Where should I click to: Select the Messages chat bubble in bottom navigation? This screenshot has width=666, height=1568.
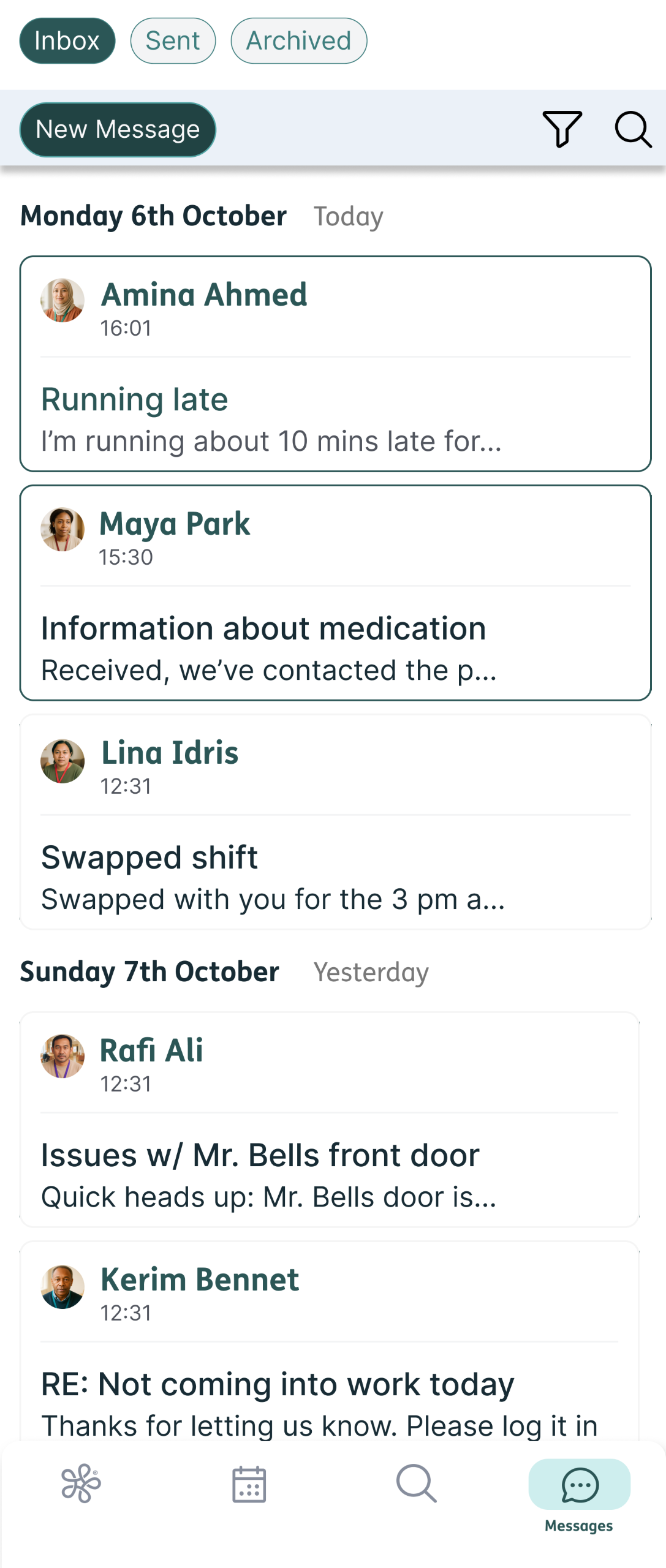[578, 1485]
